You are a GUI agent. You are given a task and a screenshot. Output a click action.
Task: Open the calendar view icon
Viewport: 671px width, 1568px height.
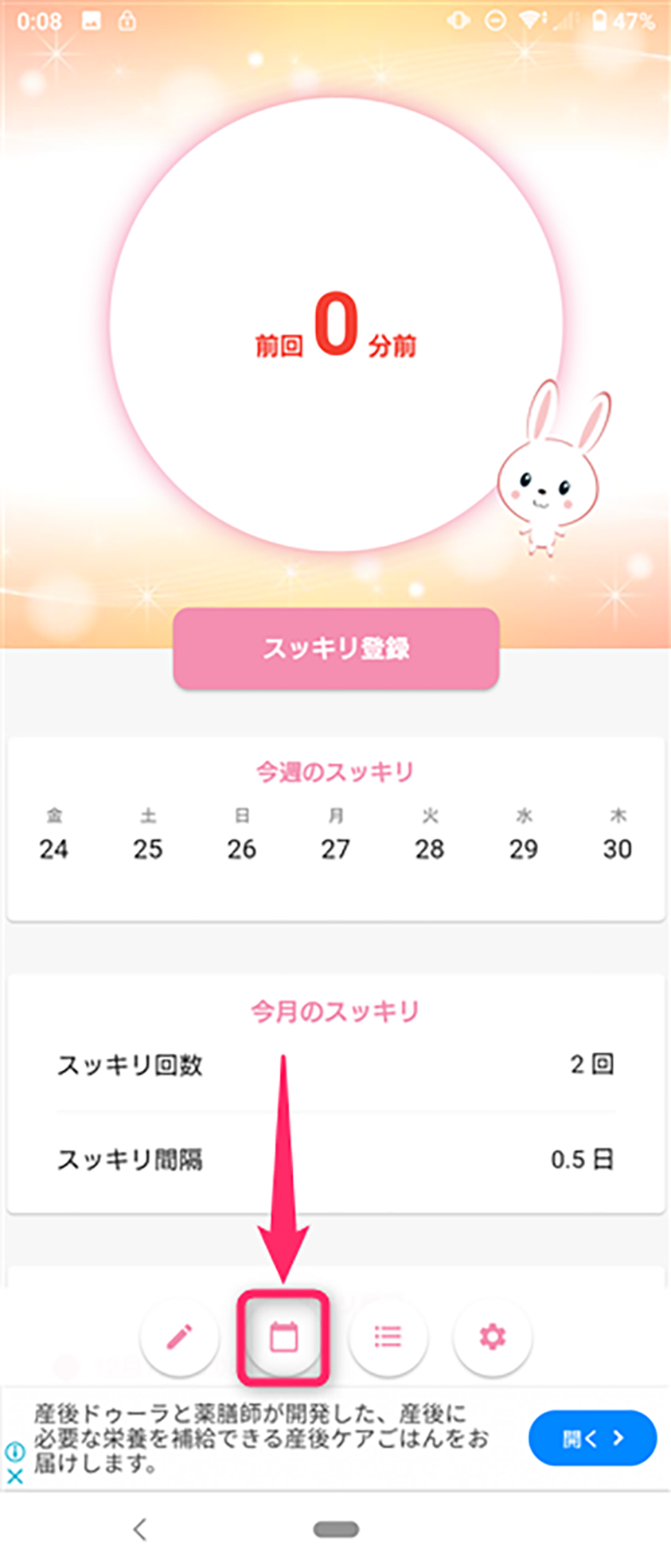(283, 1336)
